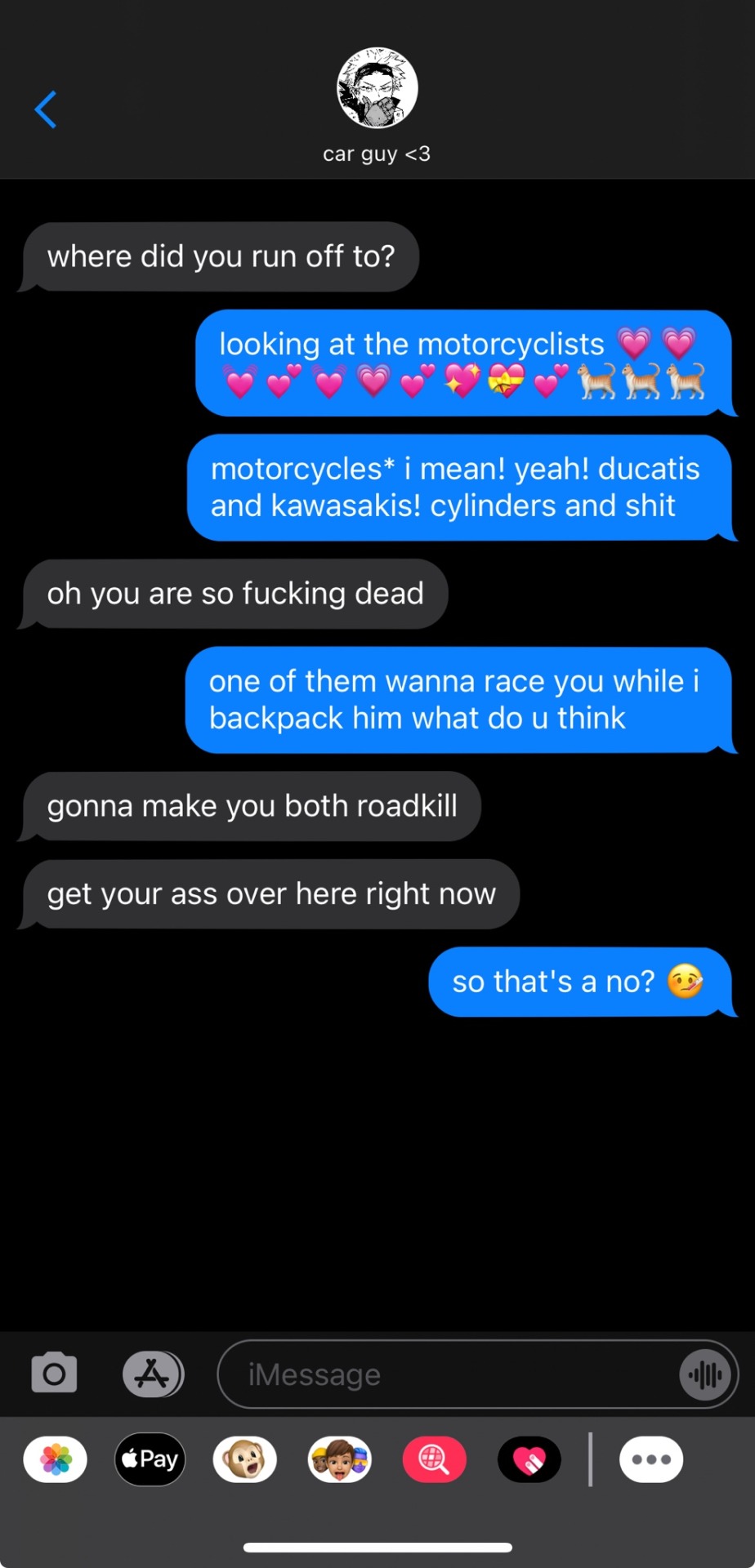The height and width of the screenshot is (1568, 755).
Task: Go back to the conversations list
Action: [46, 109]
